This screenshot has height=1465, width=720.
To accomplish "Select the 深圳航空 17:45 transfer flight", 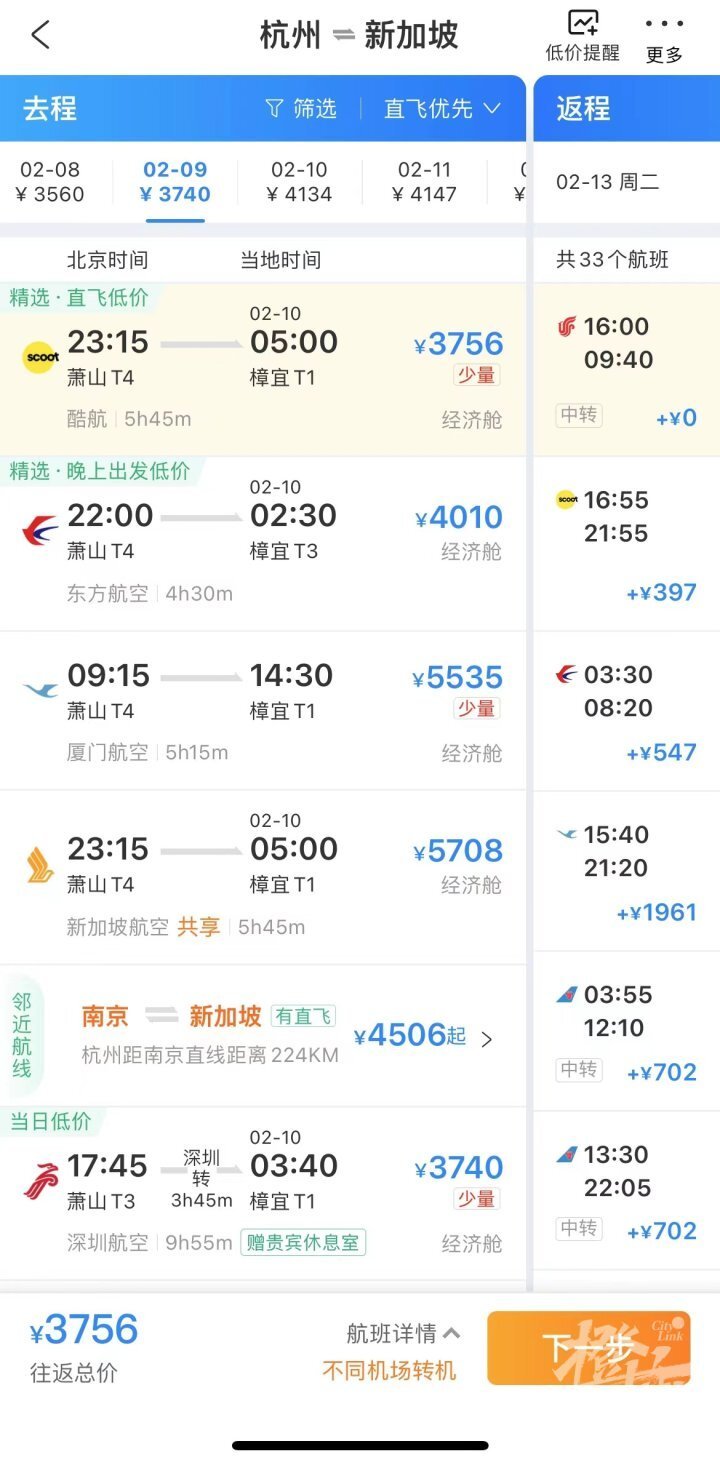I will [263, 1194].
